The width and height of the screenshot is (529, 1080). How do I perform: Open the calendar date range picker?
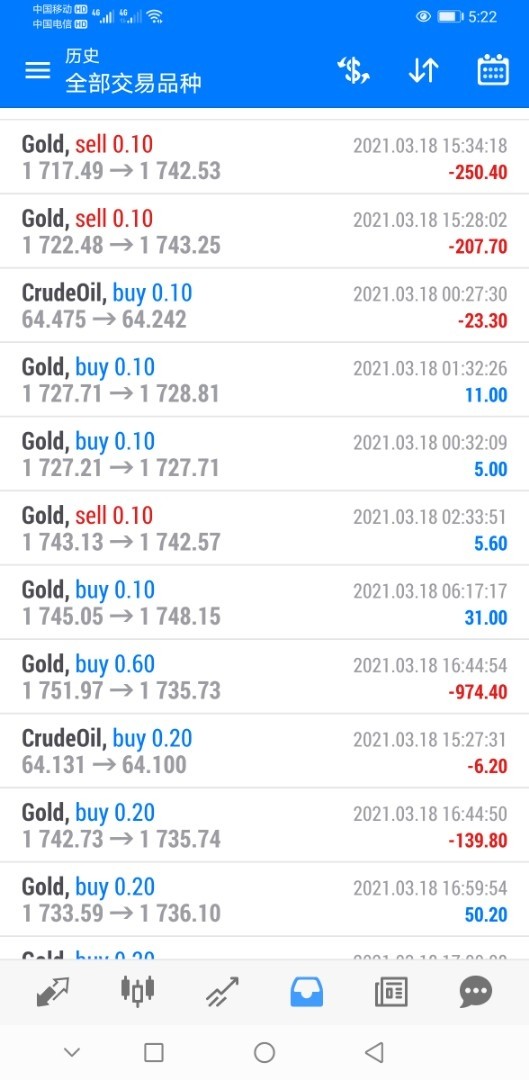click(x=493, y=70)
